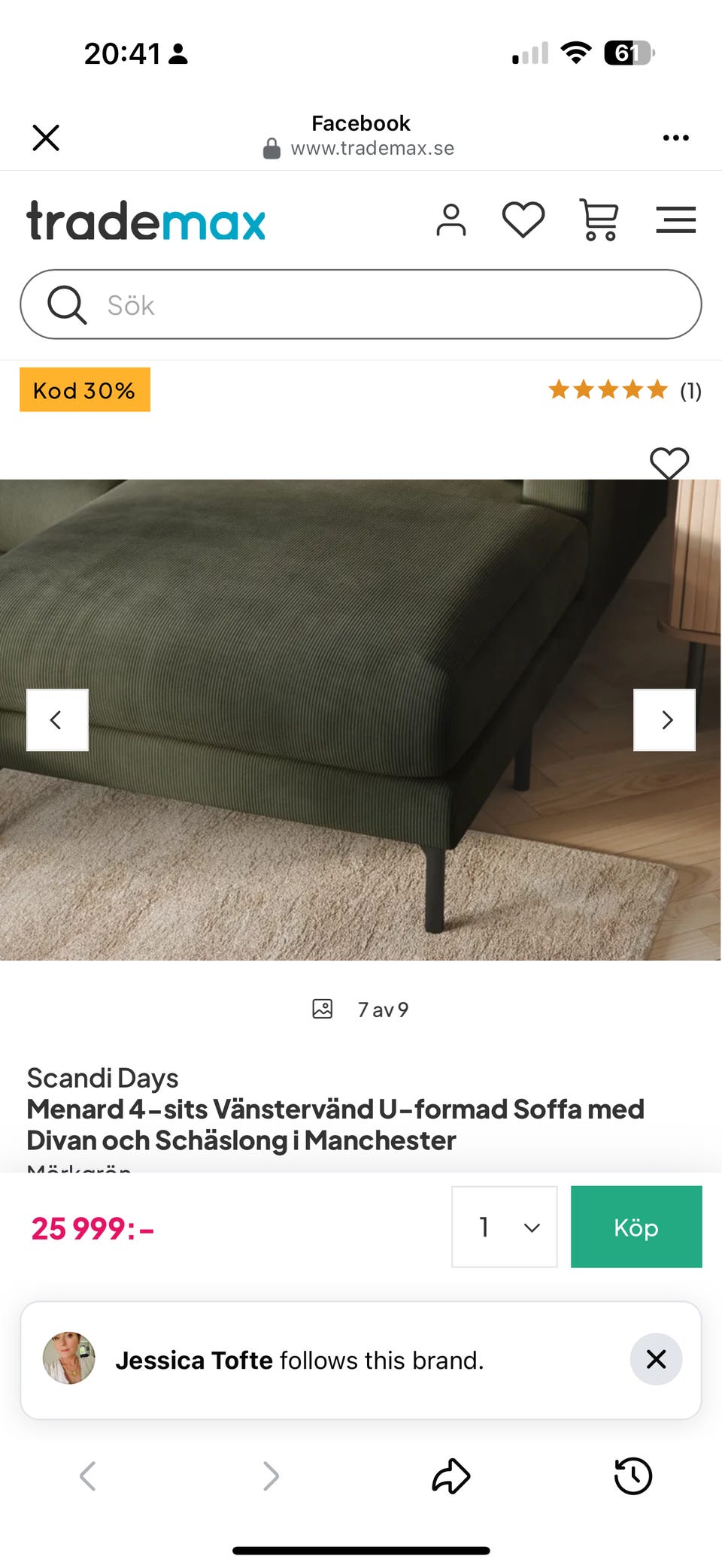Open the shopping cart icon

[598, 219]
